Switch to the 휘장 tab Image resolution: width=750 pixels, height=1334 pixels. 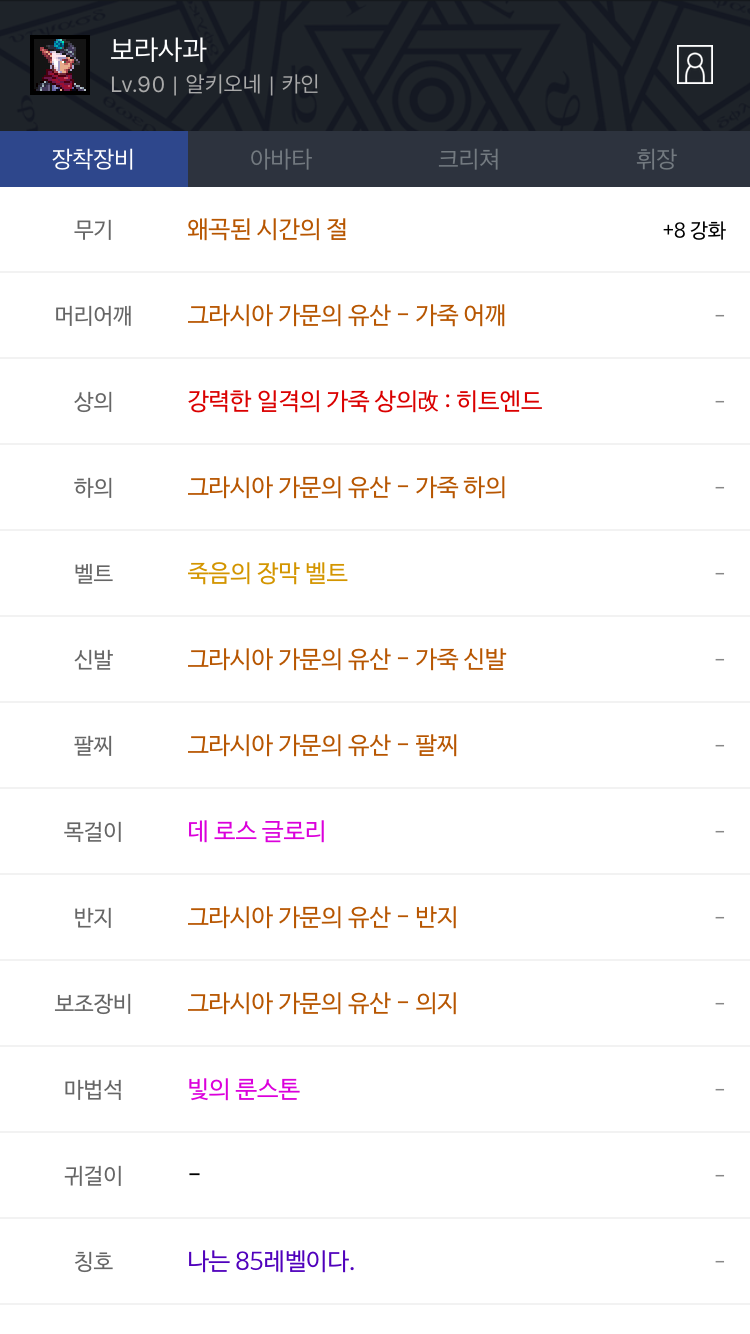(656, 159)
